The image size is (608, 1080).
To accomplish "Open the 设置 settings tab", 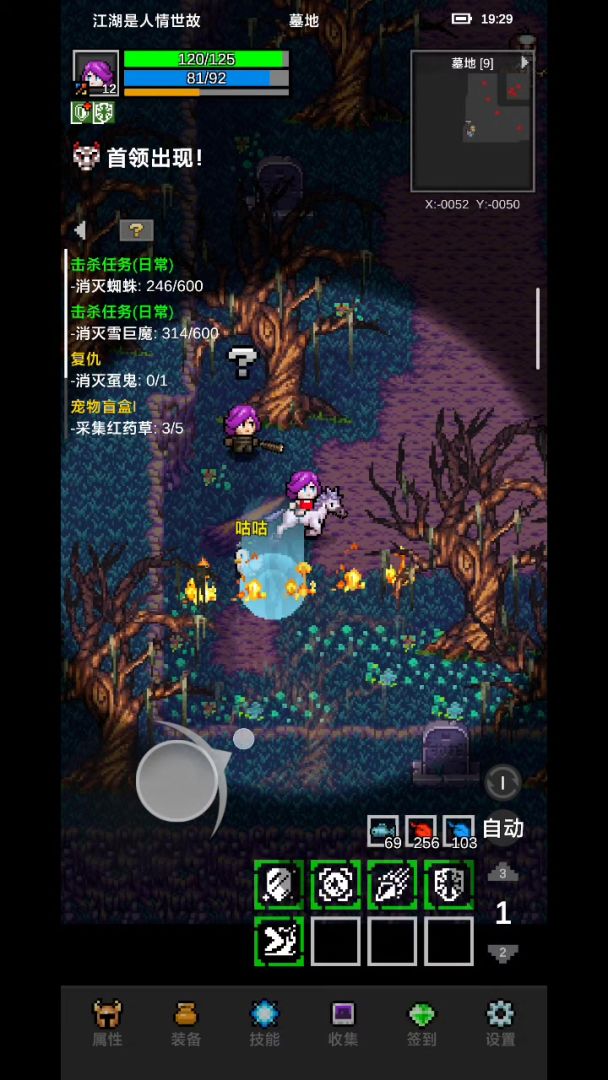I will click(500, 1023).
